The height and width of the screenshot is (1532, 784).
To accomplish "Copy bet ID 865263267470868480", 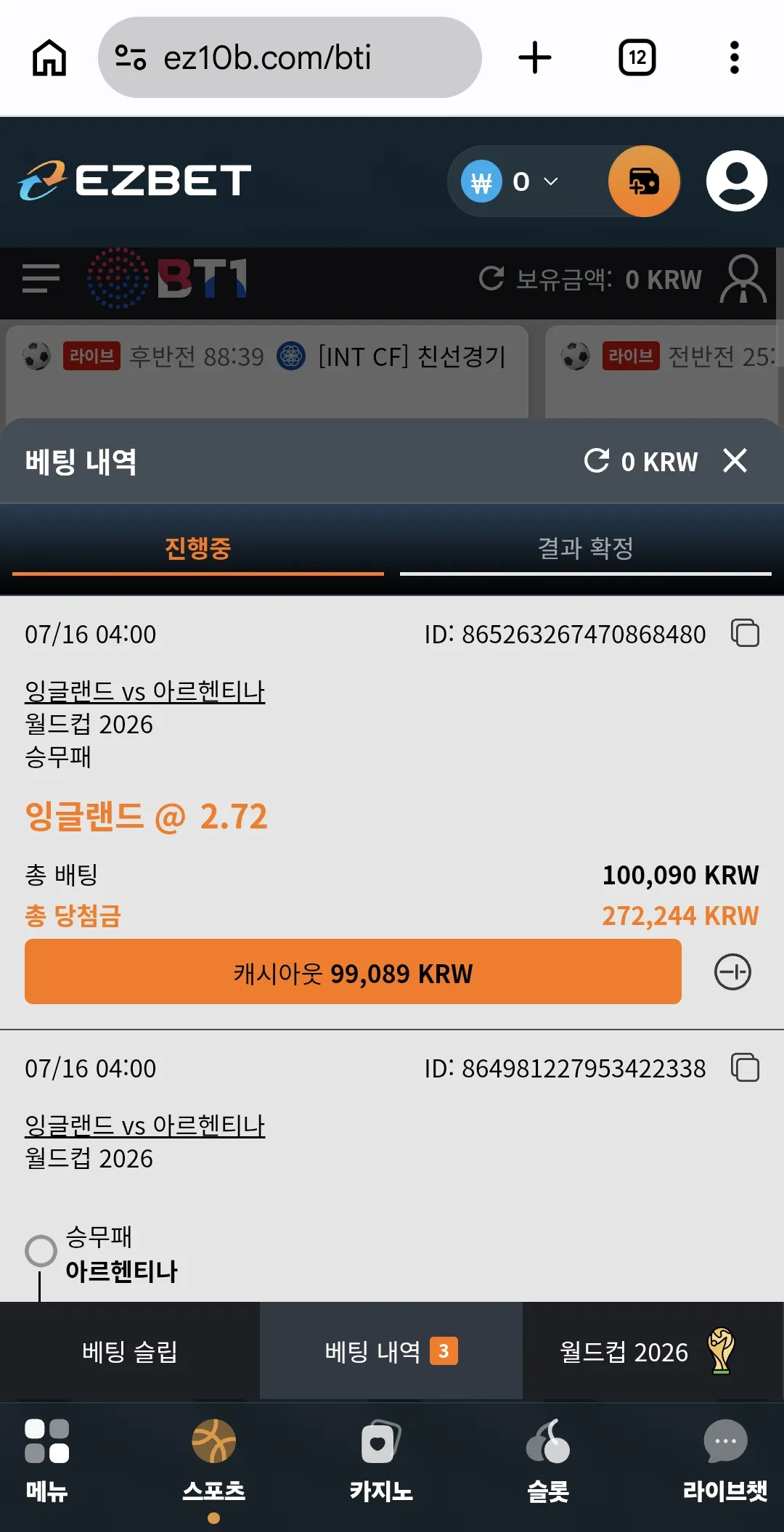I will click(745, 633).
